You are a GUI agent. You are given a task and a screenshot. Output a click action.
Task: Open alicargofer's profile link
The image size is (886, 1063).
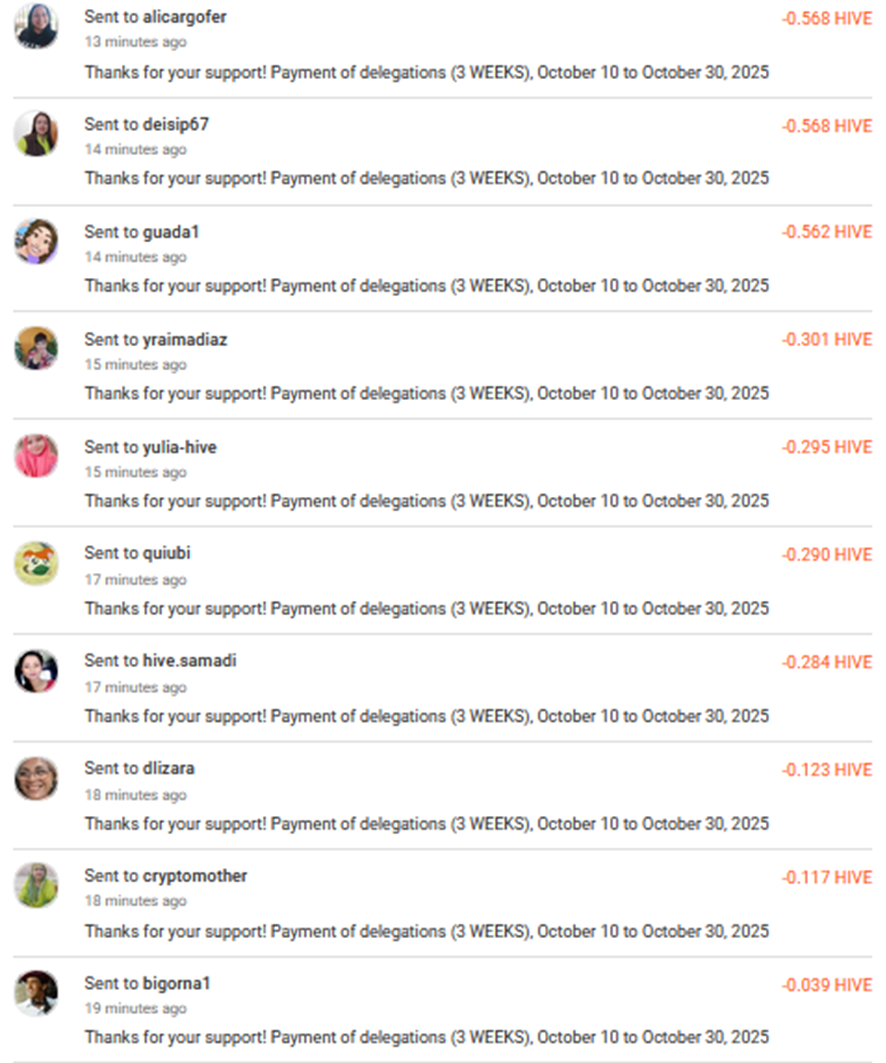pyautogui.click(x=184, y=17)
